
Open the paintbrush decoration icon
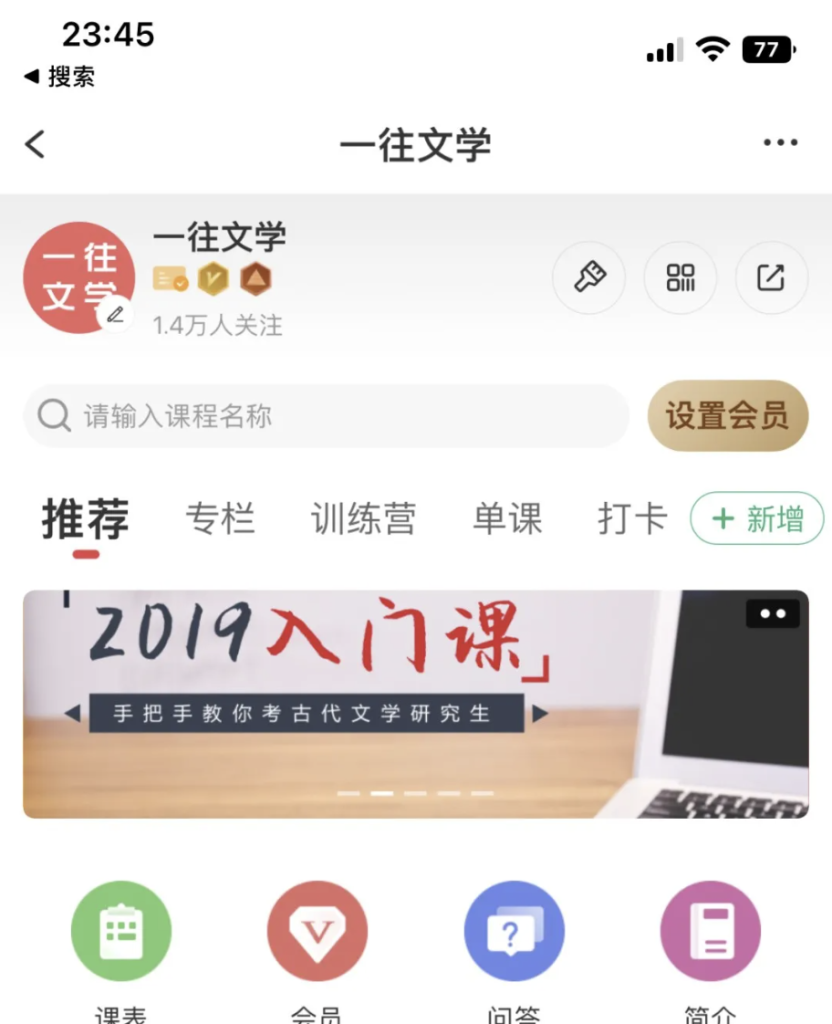(x=589, y=278)
